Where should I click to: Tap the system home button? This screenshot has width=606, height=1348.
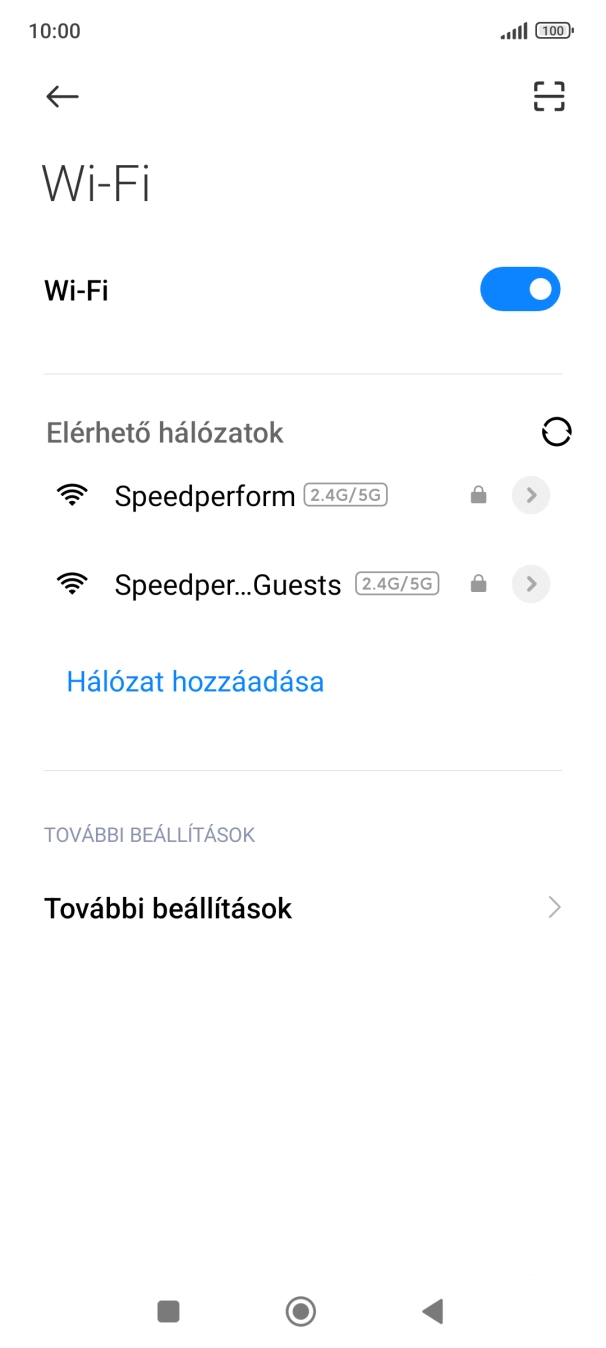click(301, 1311)
